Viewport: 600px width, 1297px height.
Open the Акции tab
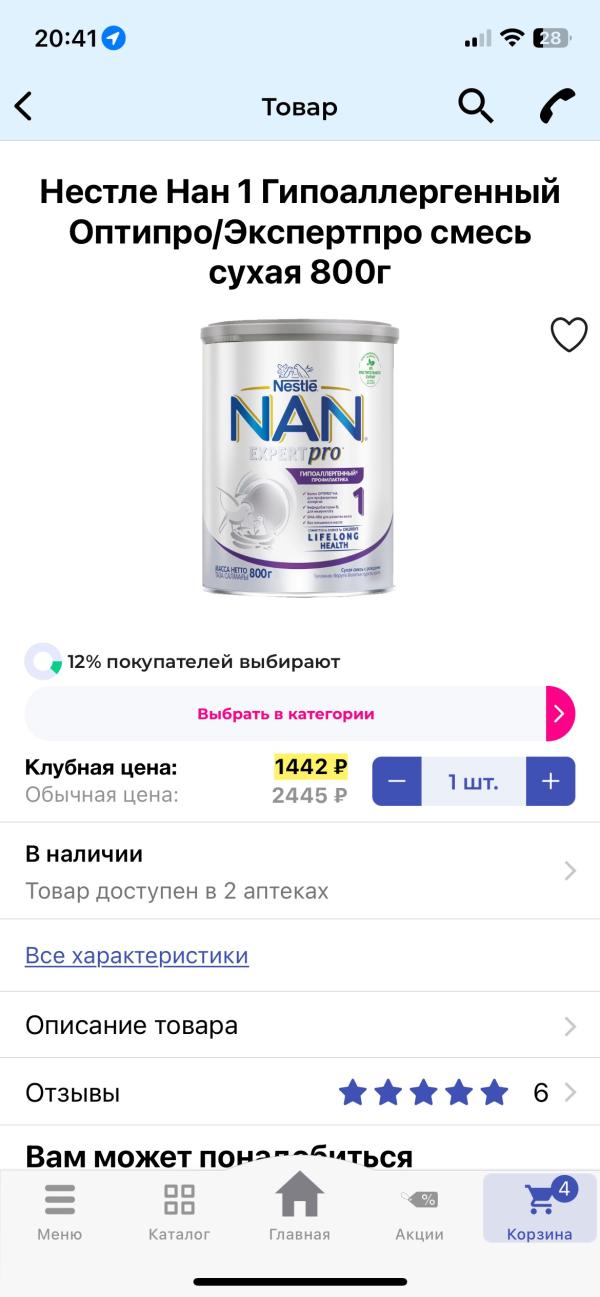click(419, 1210)
